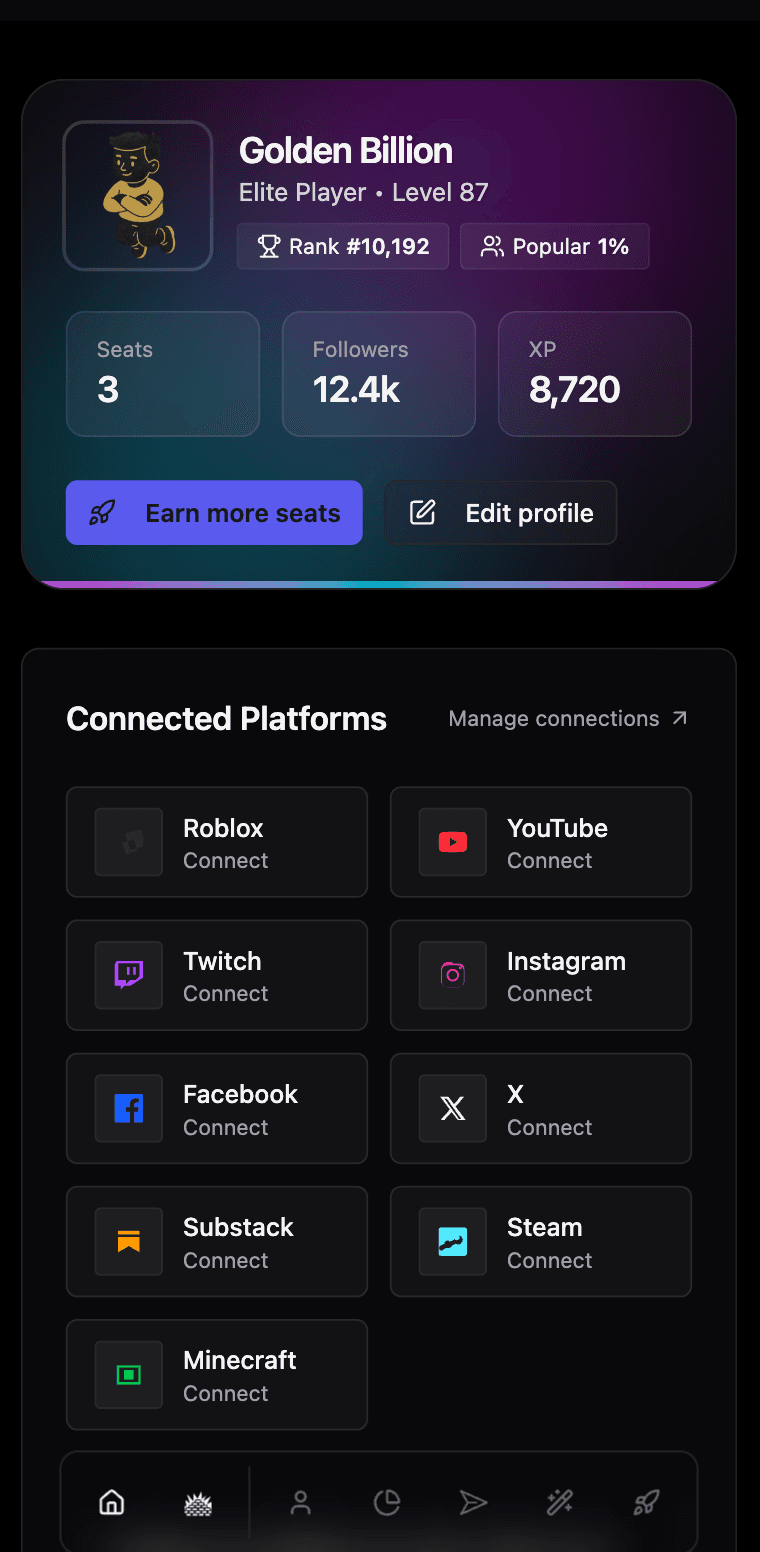This screenshot has height=1552, width=760.
Task: Select the magic wand icon in bottom bar
Action: coord(558,1502)
